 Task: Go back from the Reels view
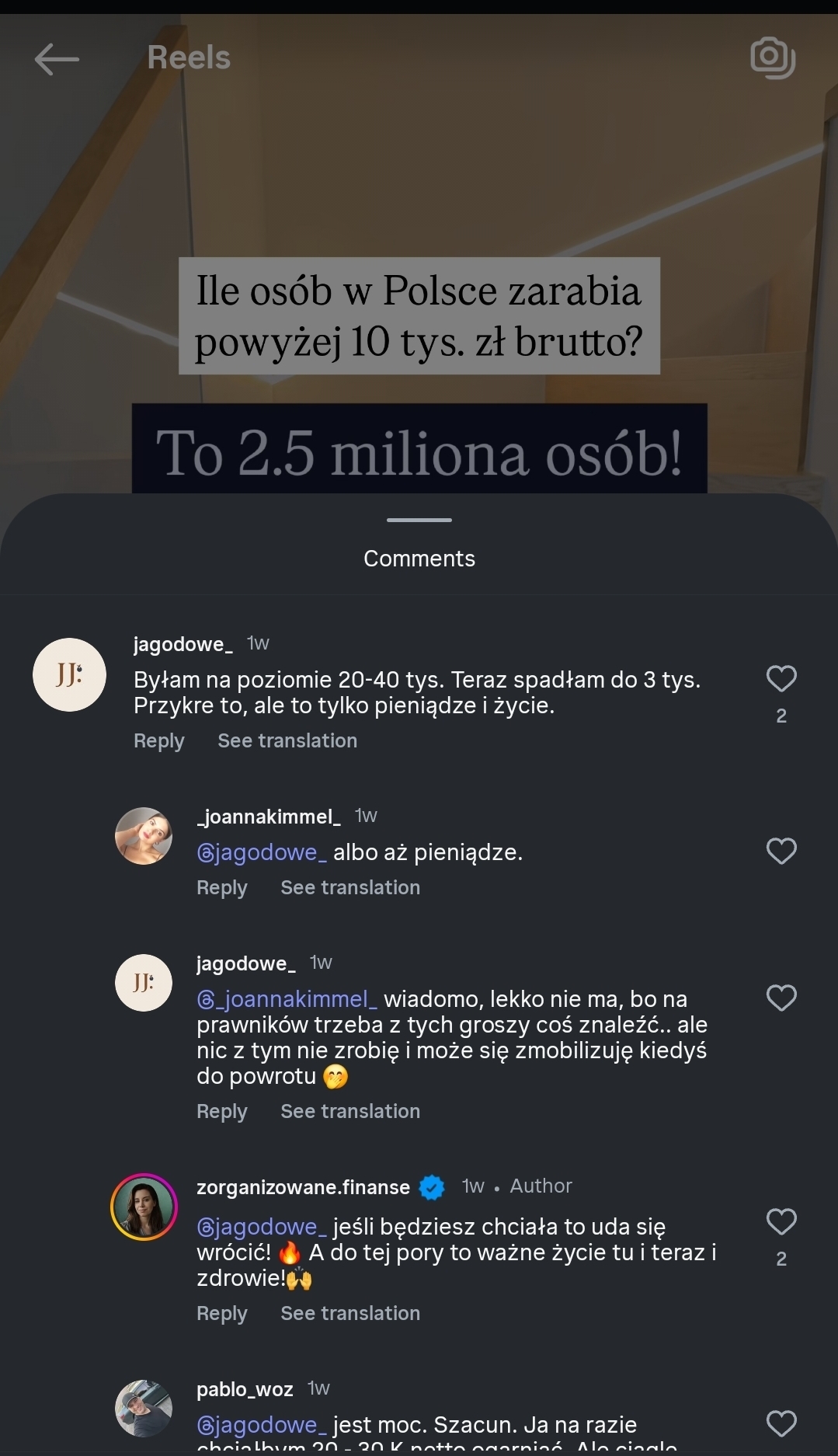57,59
